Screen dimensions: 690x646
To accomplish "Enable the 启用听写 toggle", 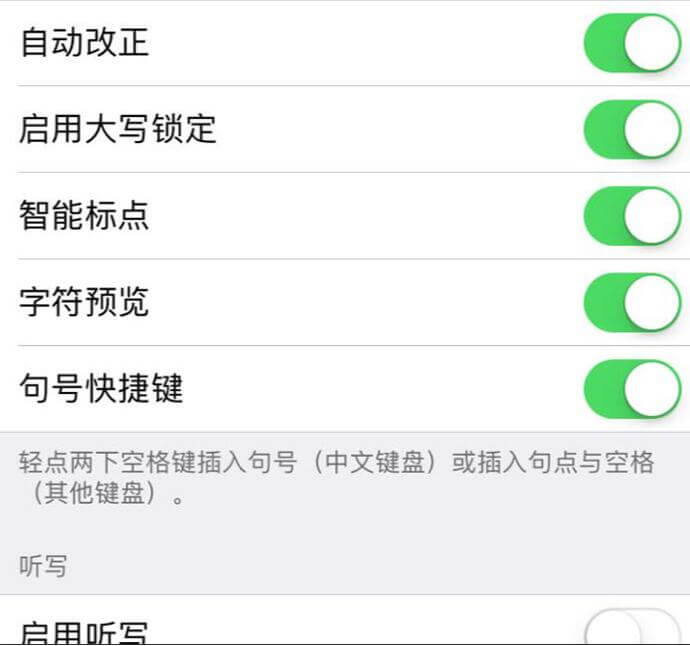I will [x=632, y=630].
